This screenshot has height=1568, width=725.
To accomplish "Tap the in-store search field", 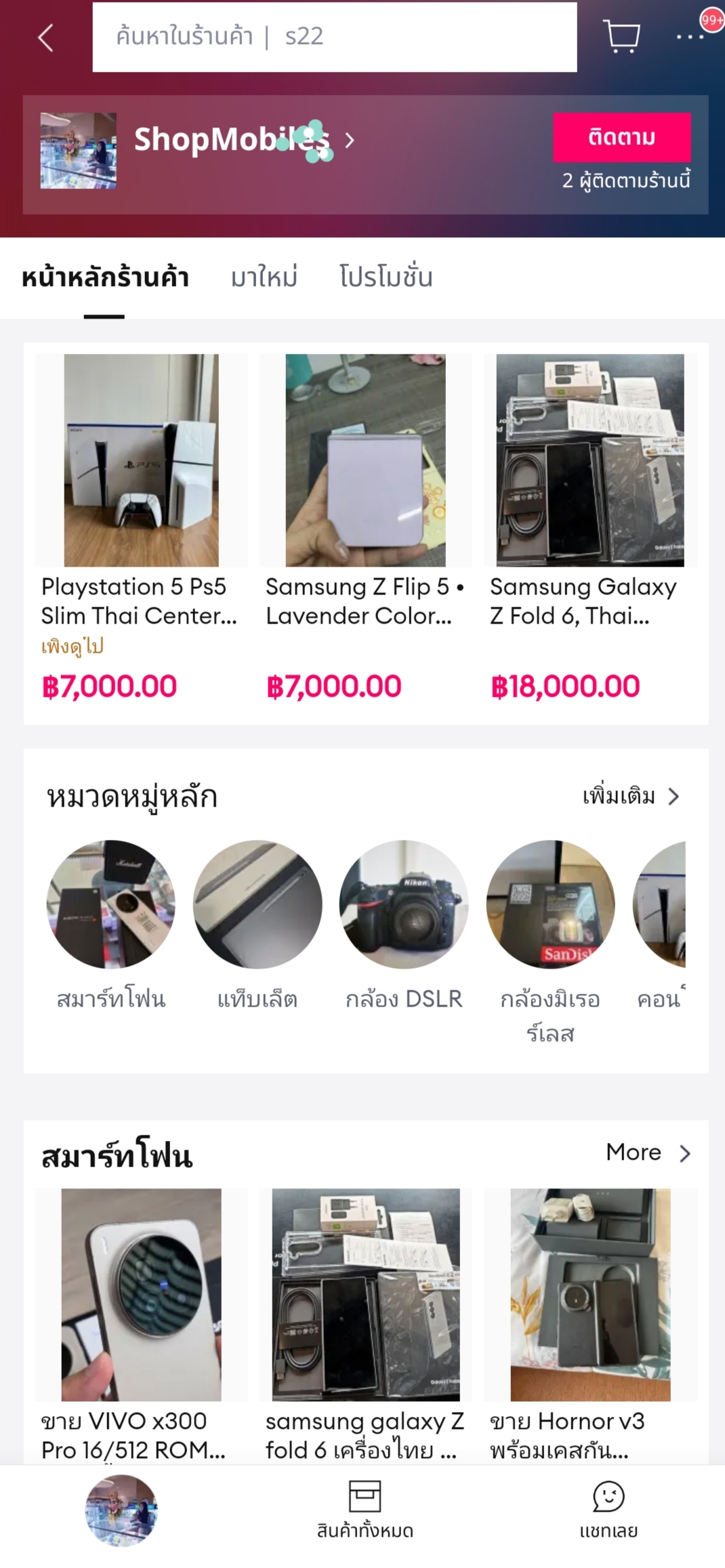I will tap(334, 37).
